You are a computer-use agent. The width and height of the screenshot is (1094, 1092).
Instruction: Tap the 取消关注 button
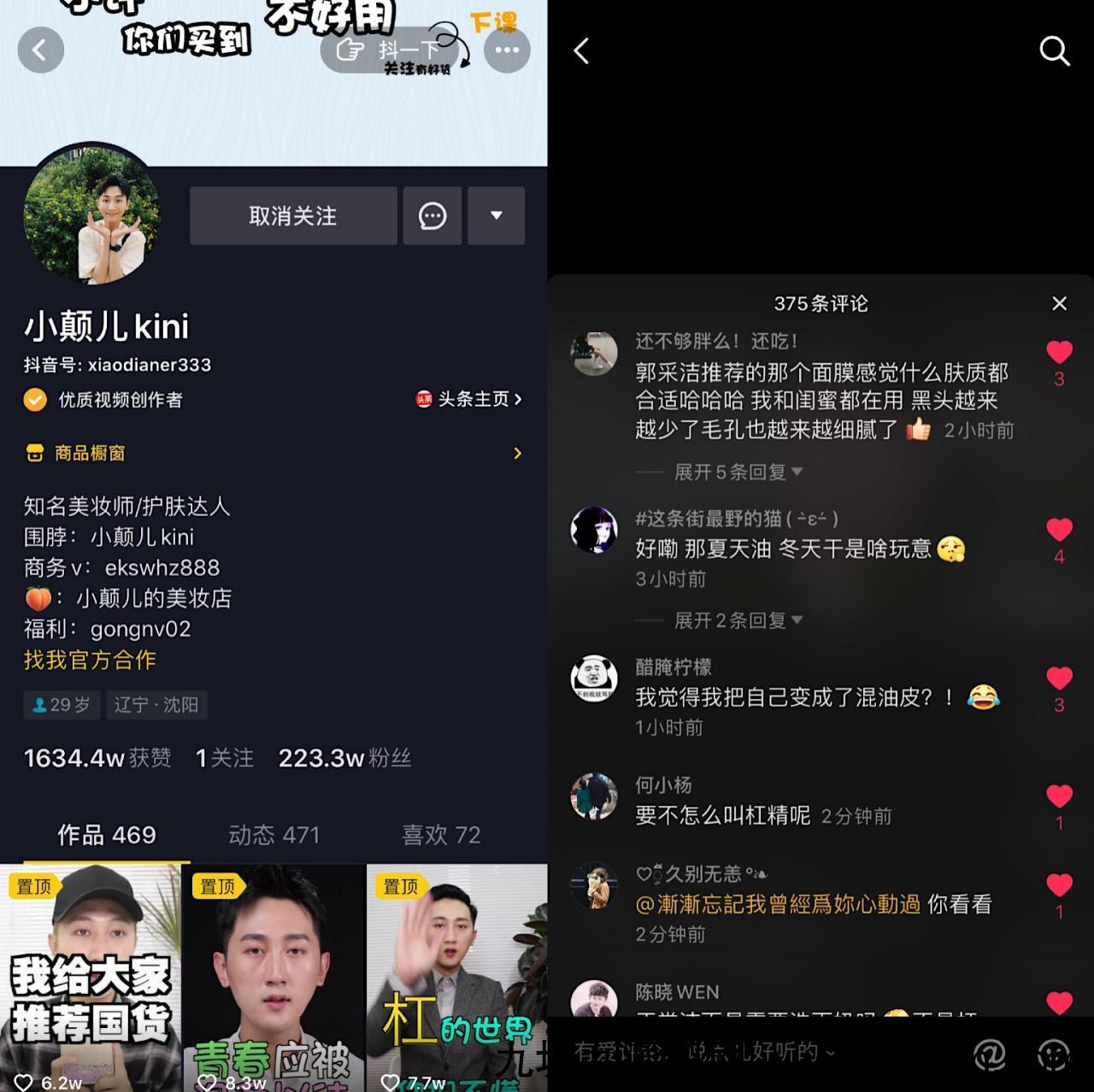[293, 216]
